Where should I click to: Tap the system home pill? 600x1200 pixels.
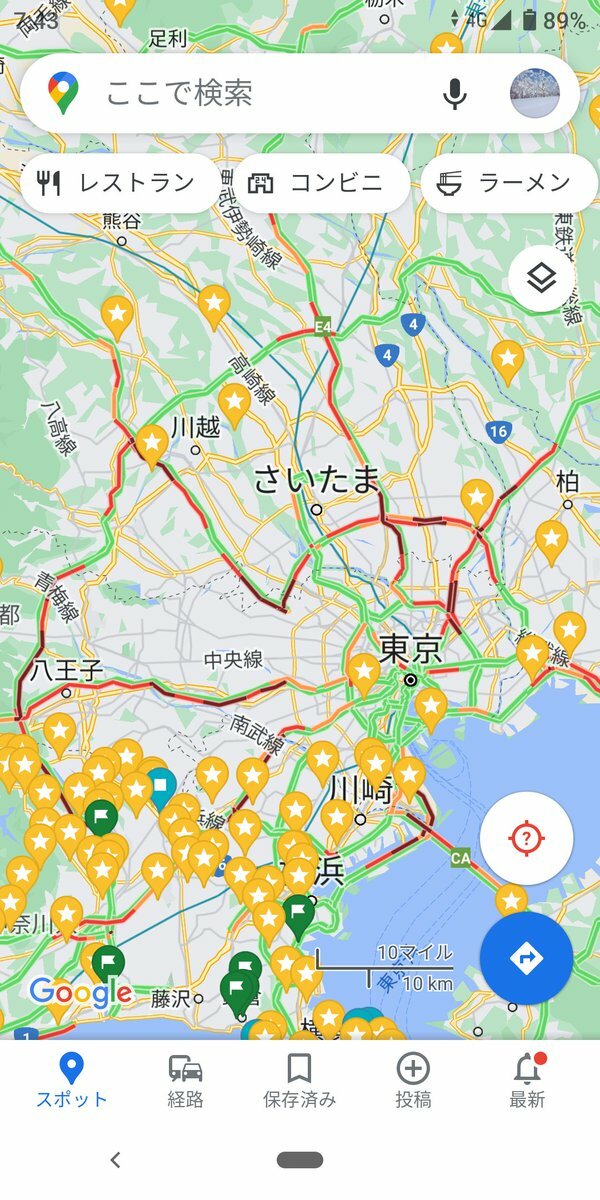click(300, 1160)
